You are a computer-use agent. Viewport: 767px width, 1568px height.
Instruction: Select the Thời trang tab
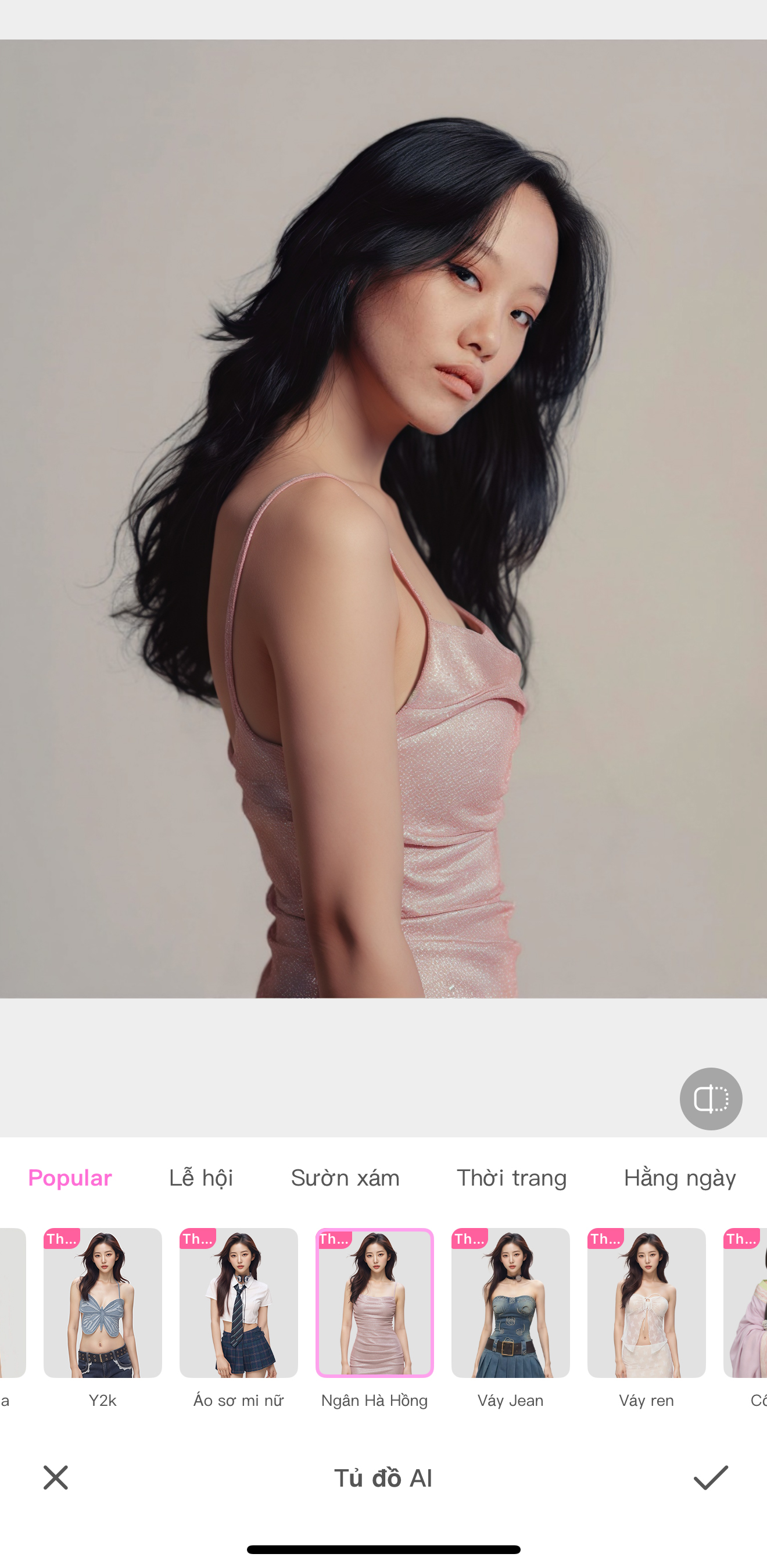(x=511, y=1178)
